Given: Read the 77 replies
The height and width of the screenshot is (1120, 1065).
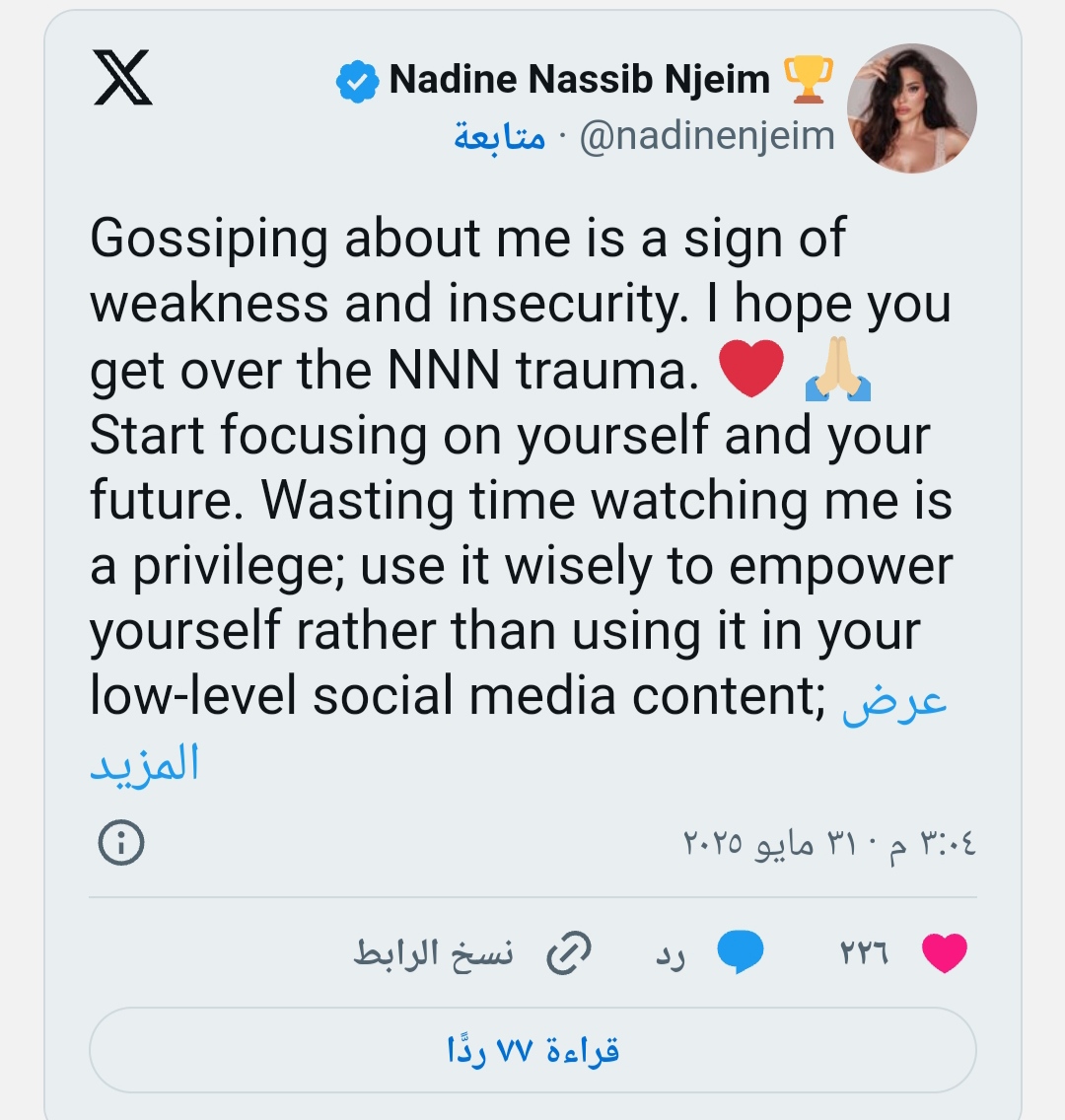Looking at the screenshot, I should (x=532, y=1050).
